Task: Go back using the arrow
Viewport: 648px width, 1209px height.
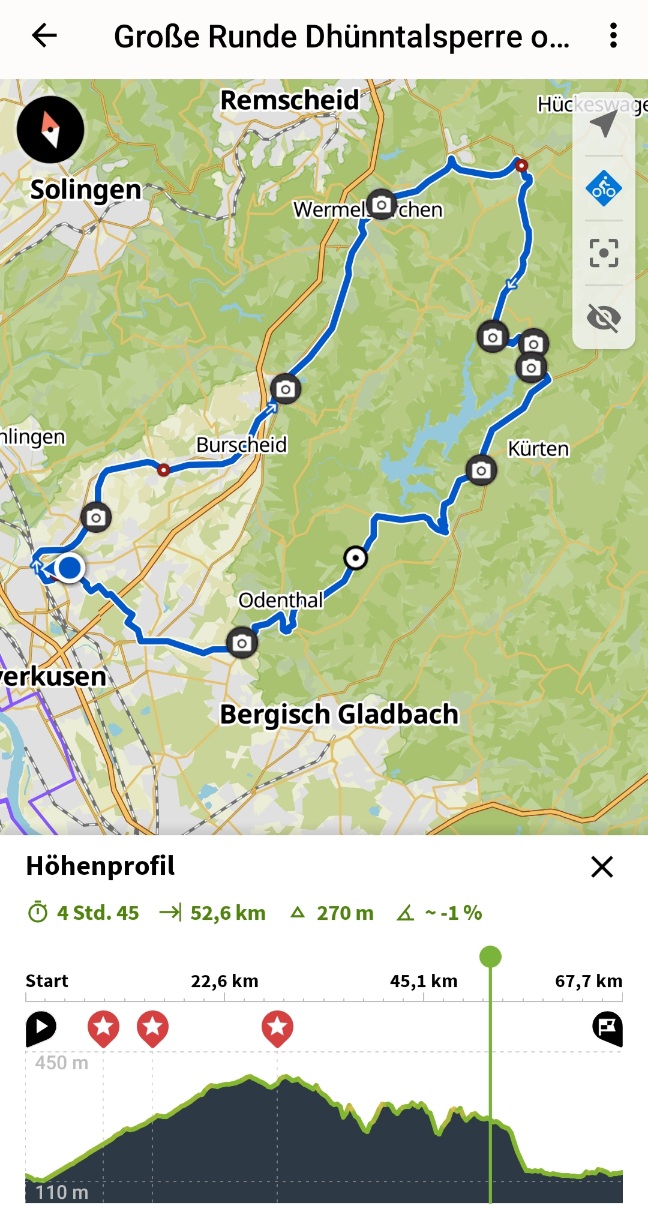Action: coord(44,37)
